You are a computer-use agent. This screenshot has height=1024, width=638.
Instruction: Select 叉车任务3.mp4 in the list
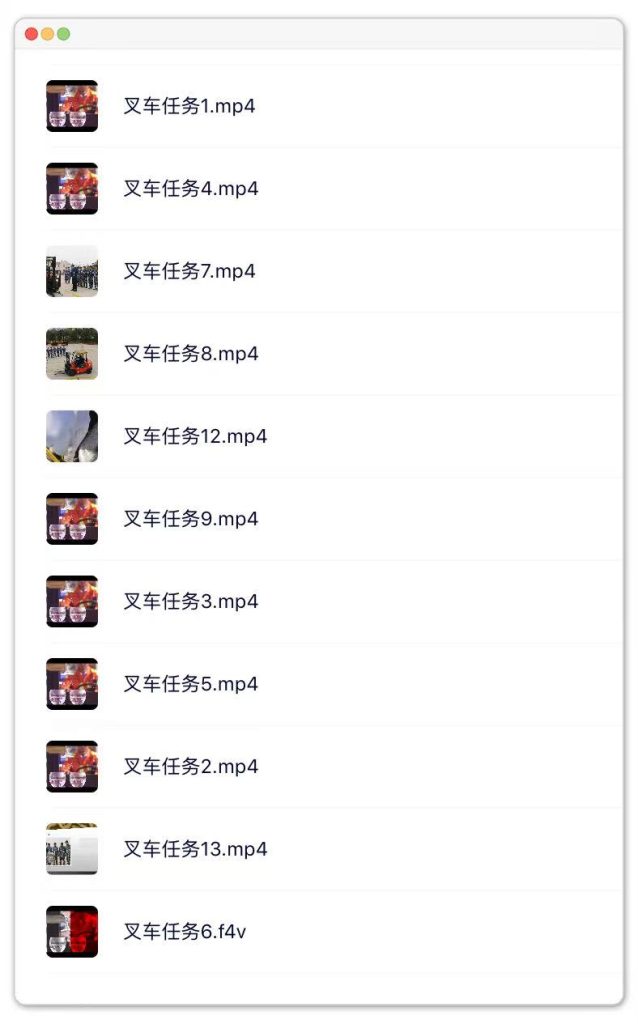[x=190, y=601]
